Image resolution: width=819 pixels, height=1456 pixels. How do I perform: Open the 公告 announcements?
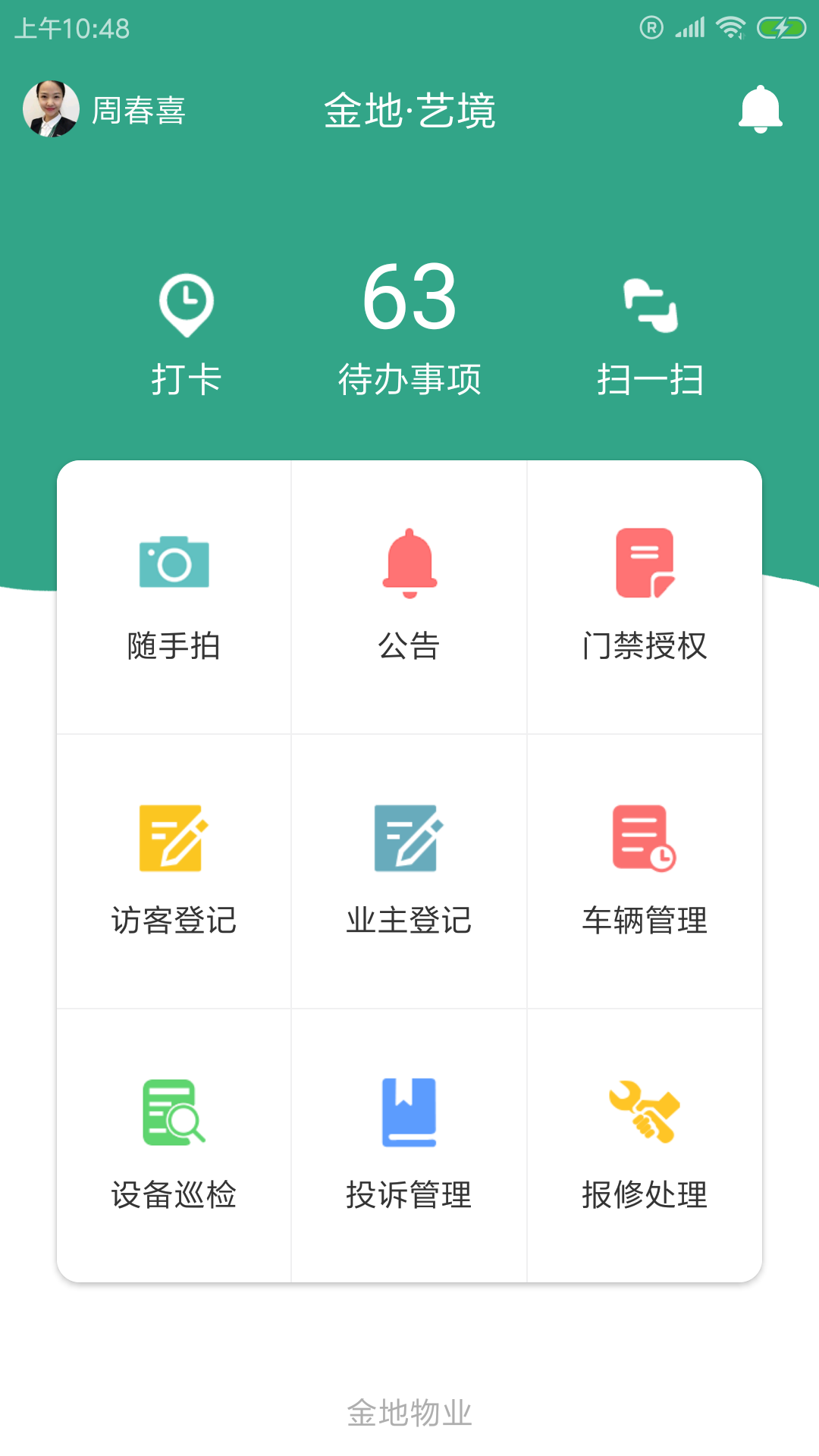point(409,599)
